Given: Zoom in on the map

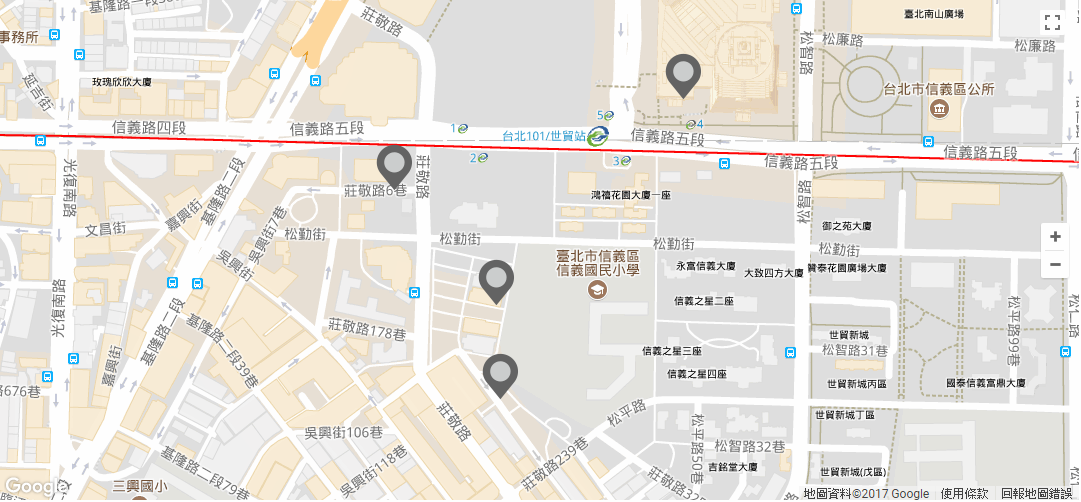Looking at the screenshot, I should [1055, 237].
